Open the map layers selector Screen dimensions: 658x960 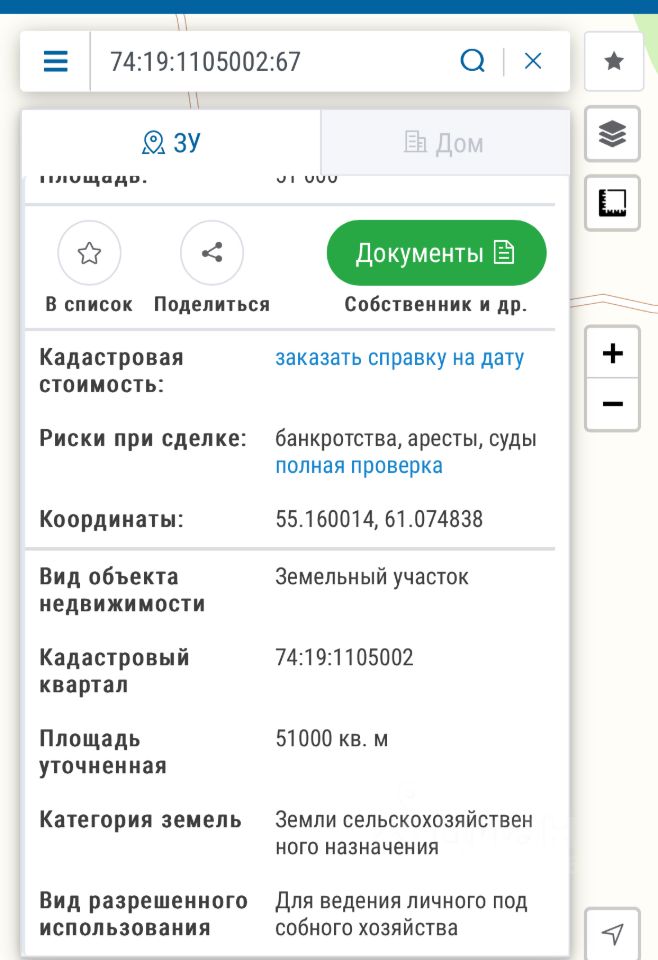point(613,133)
